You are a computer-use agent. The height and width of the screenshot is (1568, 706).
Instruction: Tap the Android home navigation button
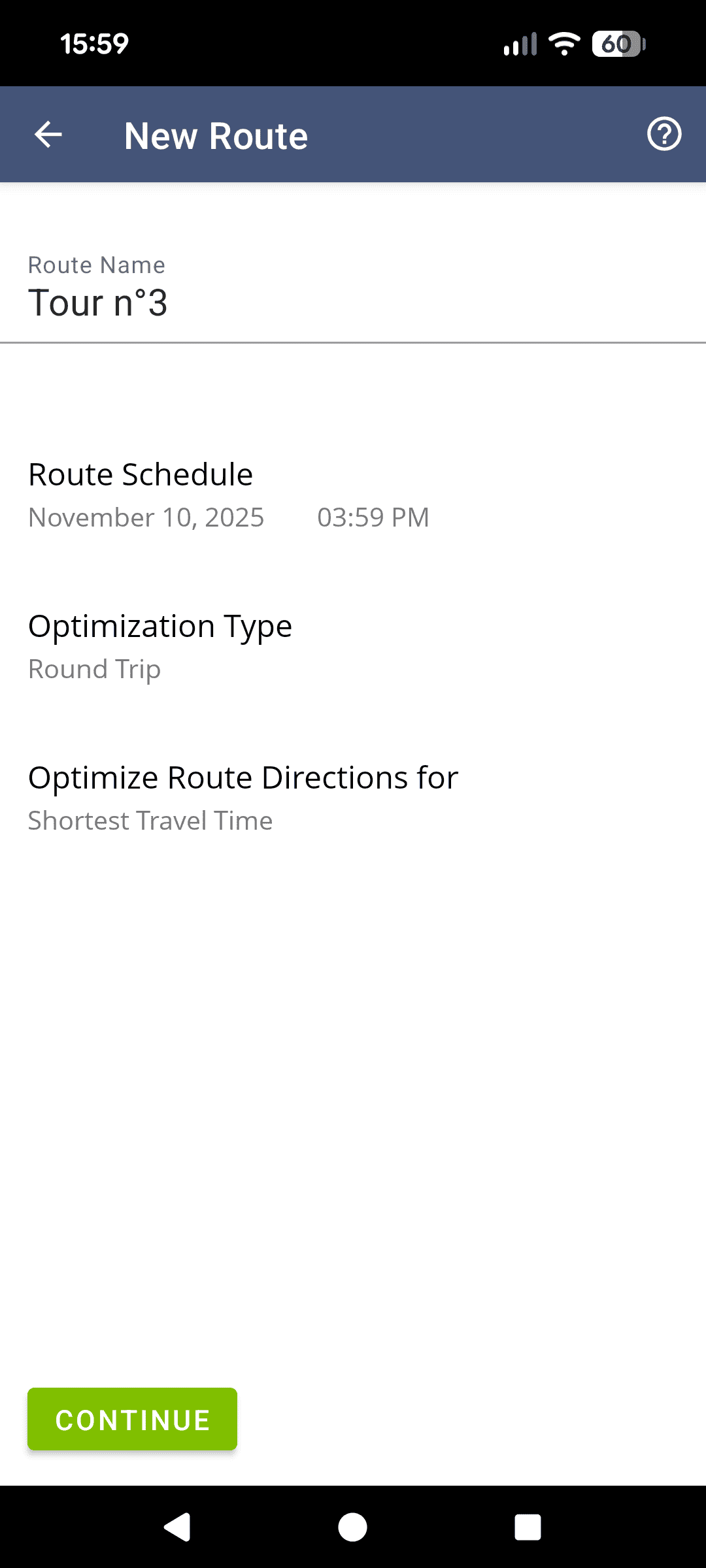point(352,1527)
